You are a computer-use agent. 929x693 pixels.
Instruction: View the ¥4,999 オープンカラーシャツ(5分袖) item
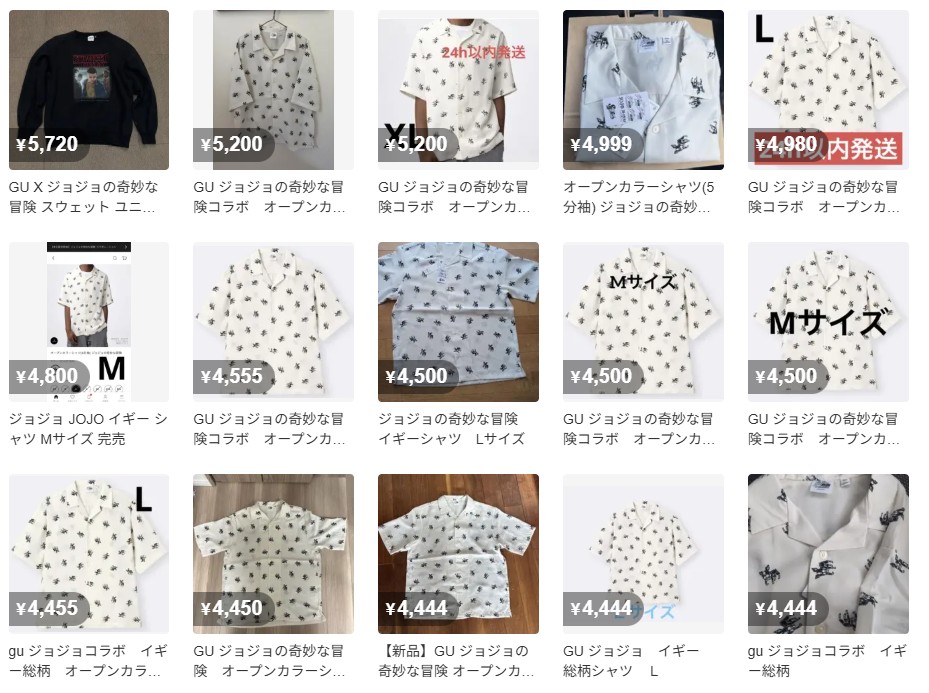click(643, 90)
